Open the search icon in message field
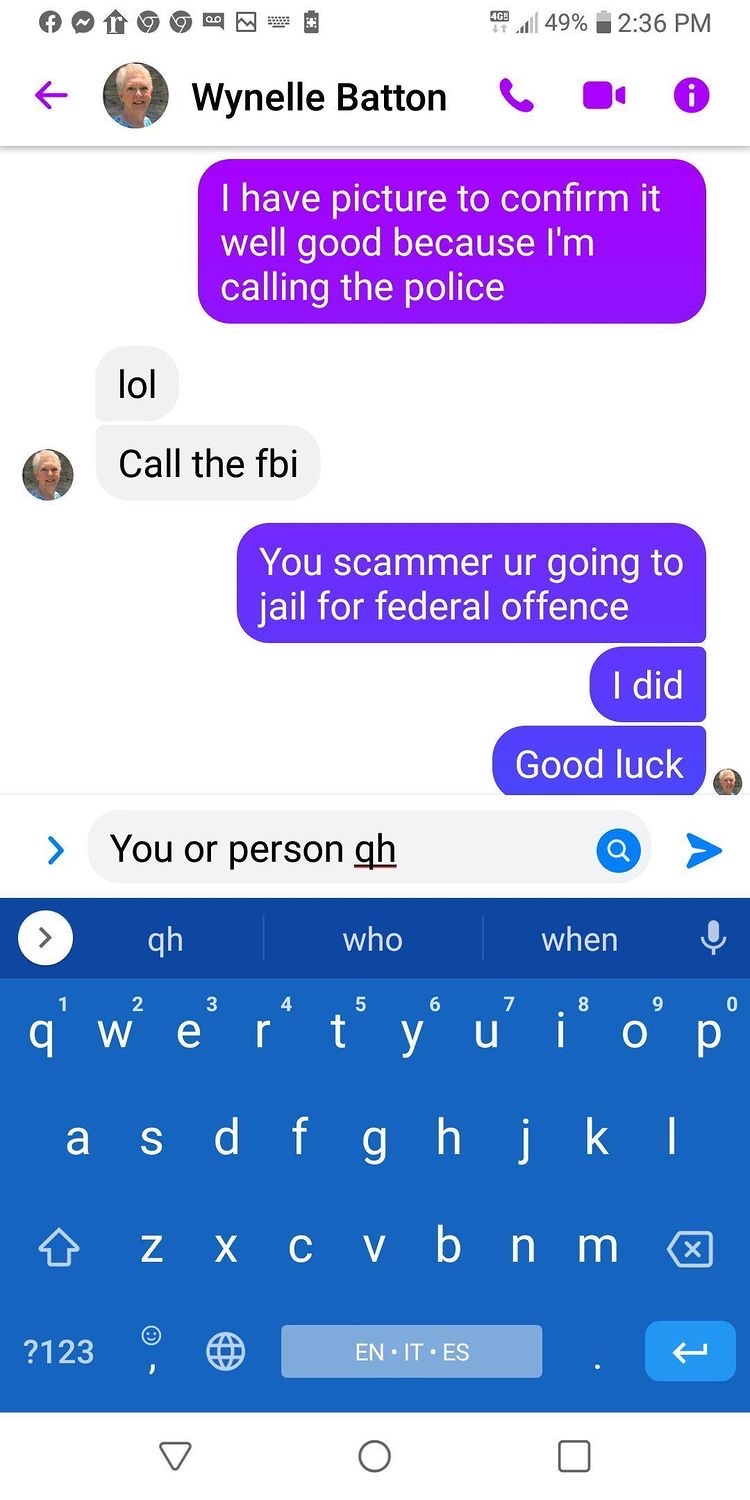This screenshot has height=1500, width=750. click(618, 851)
